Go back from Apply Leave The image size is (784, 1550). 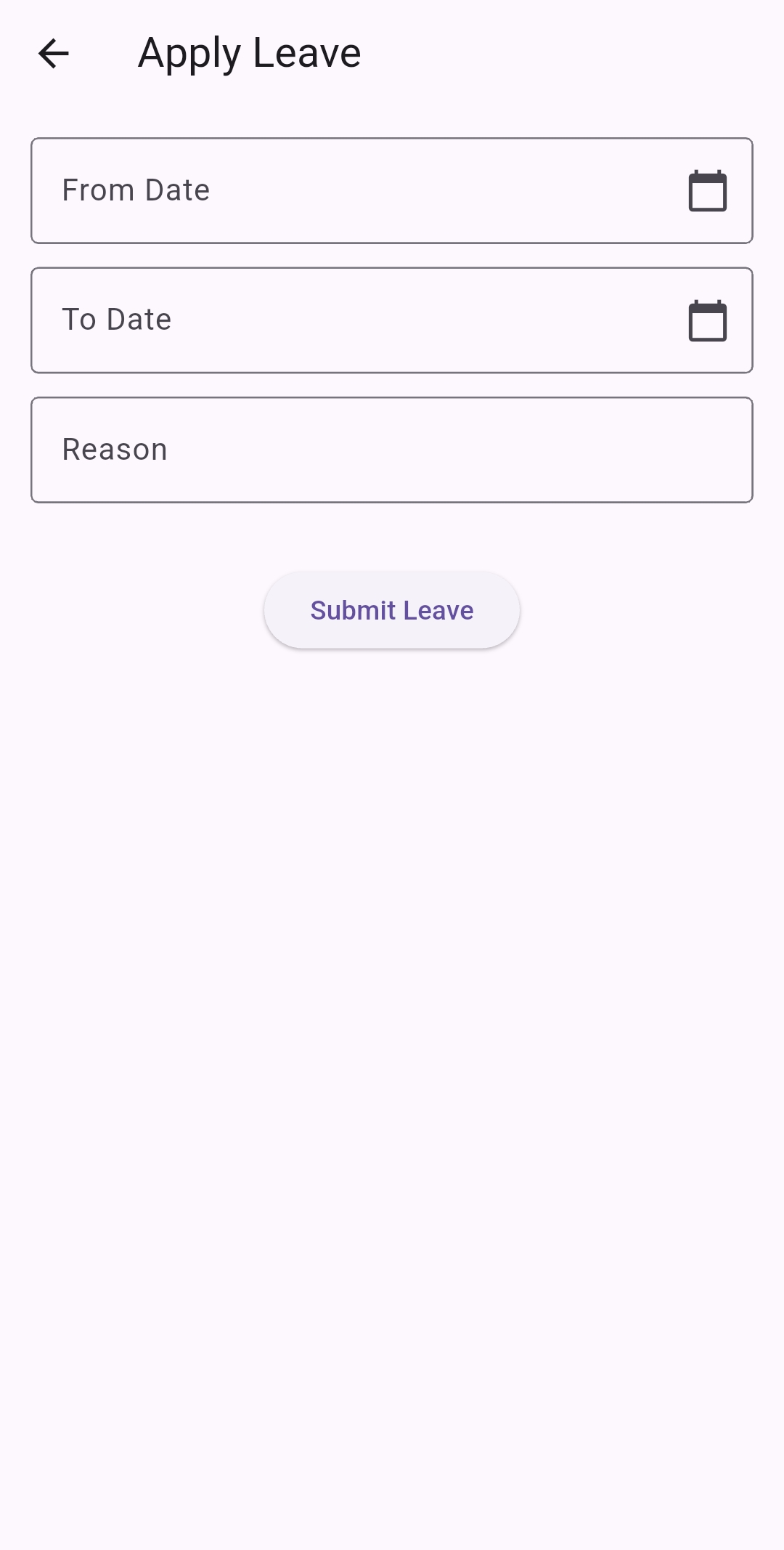pos(53,54)
